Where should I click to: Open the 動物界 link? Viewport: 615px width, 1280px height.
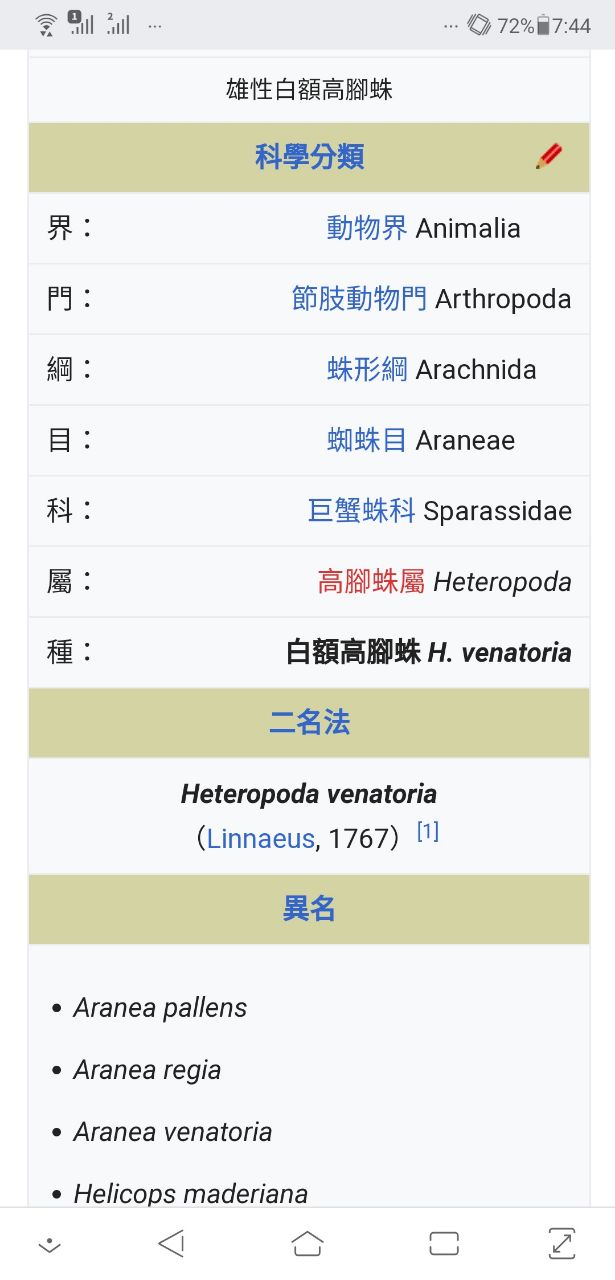[x=367, y=228]
